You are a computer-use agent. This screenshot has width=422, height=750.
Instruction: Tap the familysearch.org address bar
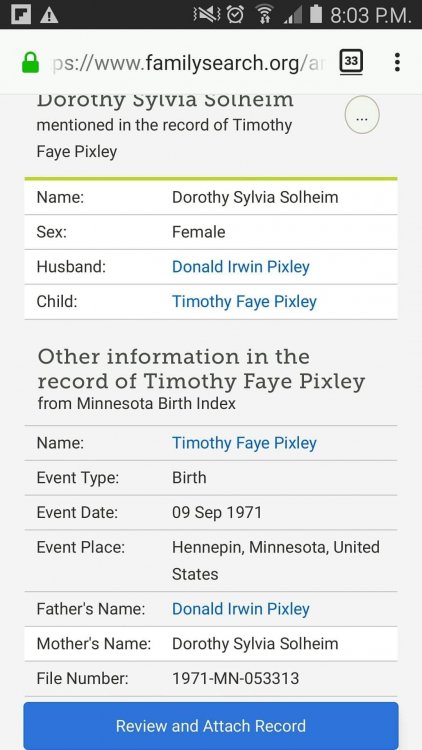tap(187, 63)
